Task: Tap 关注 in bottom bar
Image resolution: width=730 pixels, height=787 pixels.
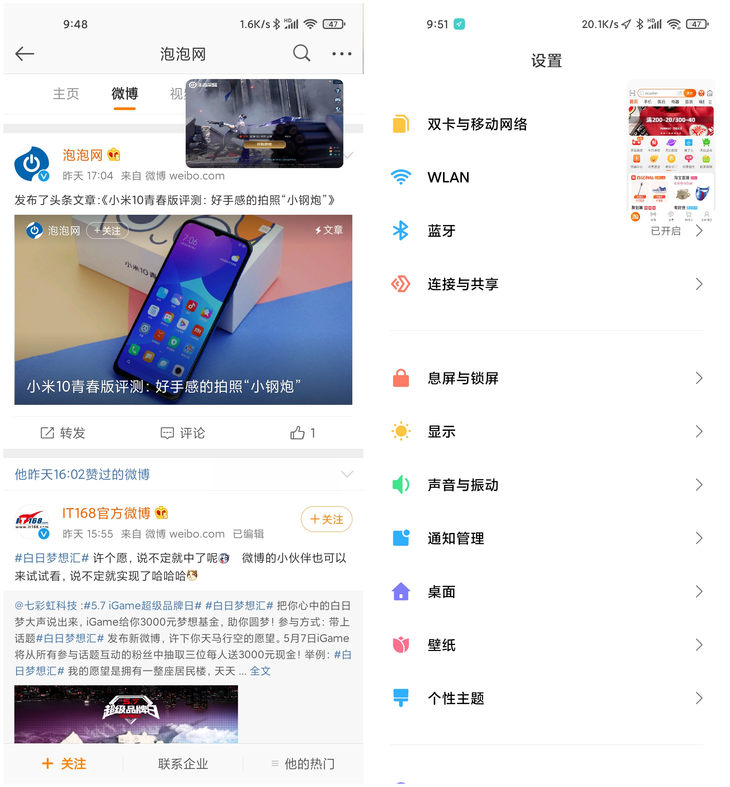Action: click(x=64, y=763)
